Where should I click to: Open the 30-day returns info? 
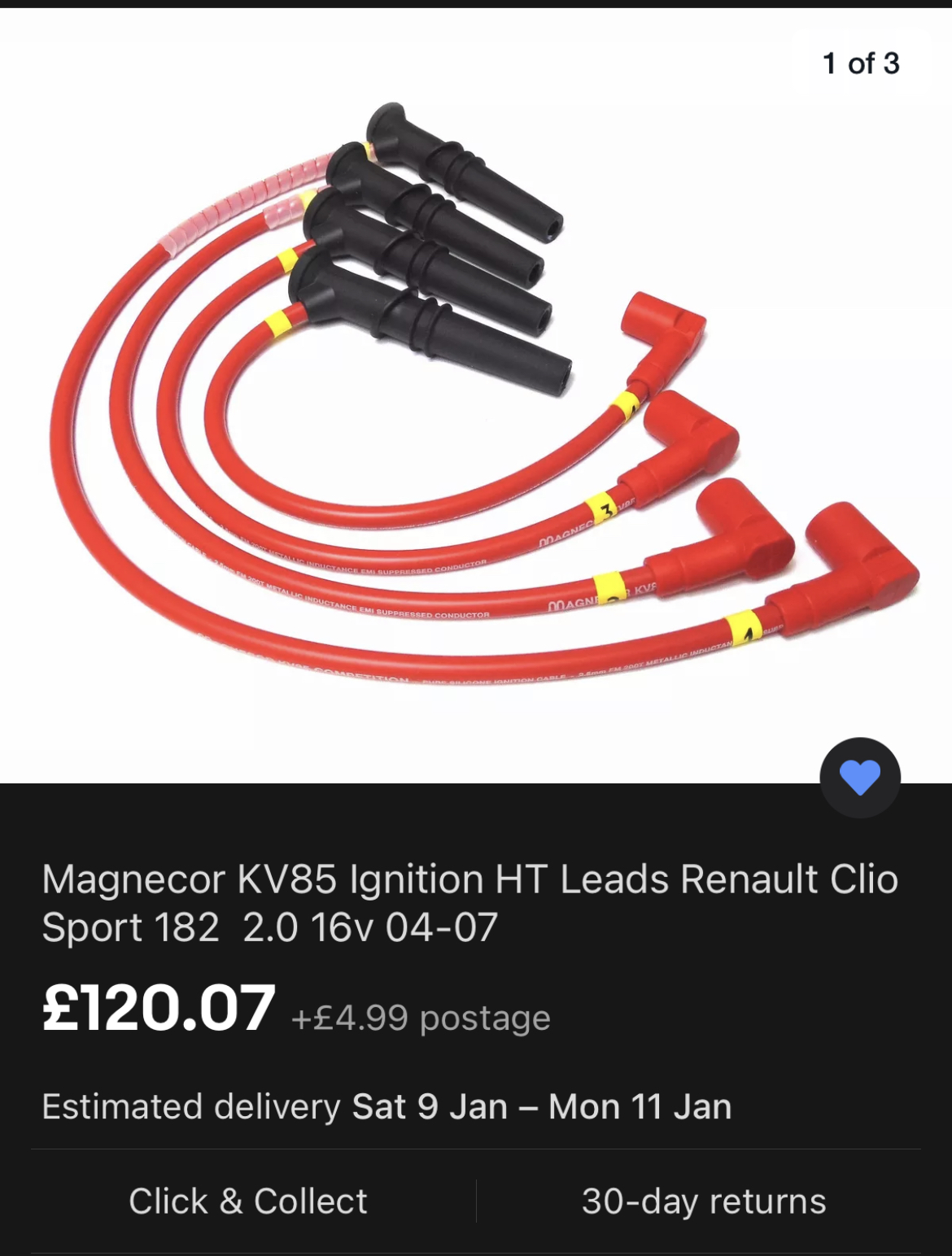704,1201
